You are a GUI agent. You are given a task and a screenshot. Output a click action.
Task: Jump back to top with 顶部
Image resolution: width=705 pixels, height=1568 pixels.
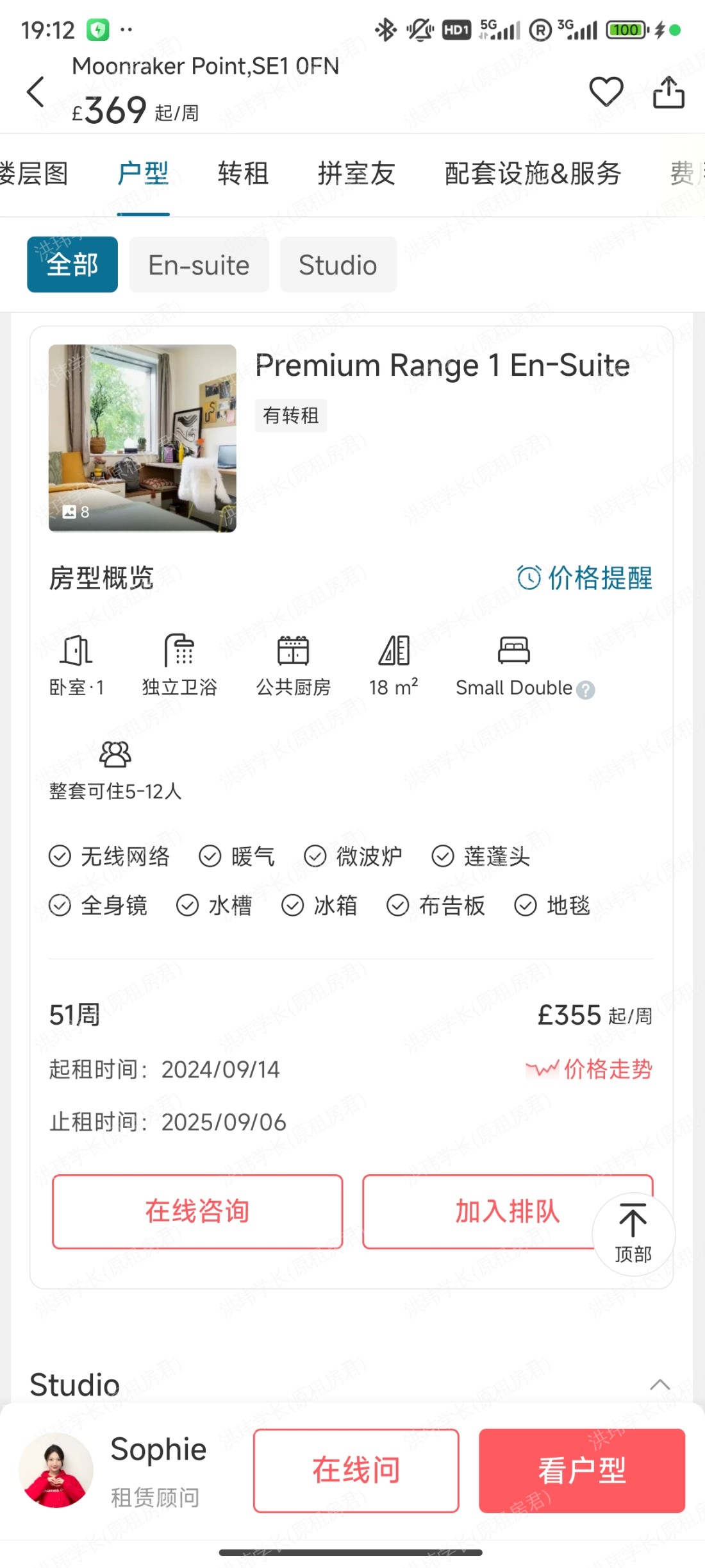tap(633, 1233)
